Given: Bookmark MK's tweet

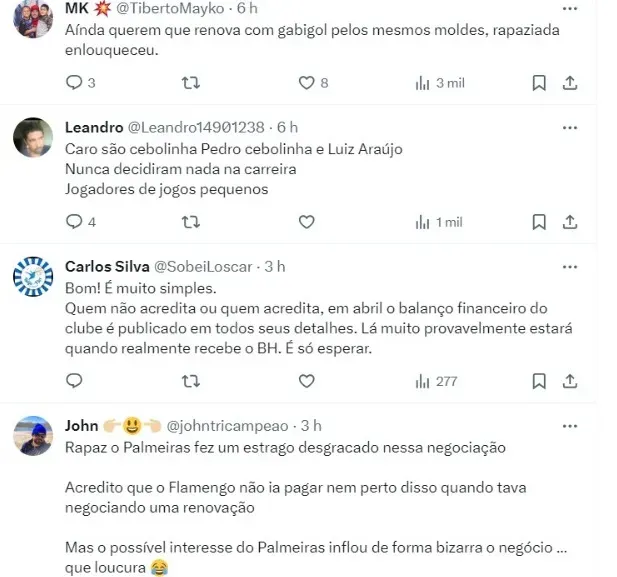Looking at the screenshot, I should click(x=538, y=83).
